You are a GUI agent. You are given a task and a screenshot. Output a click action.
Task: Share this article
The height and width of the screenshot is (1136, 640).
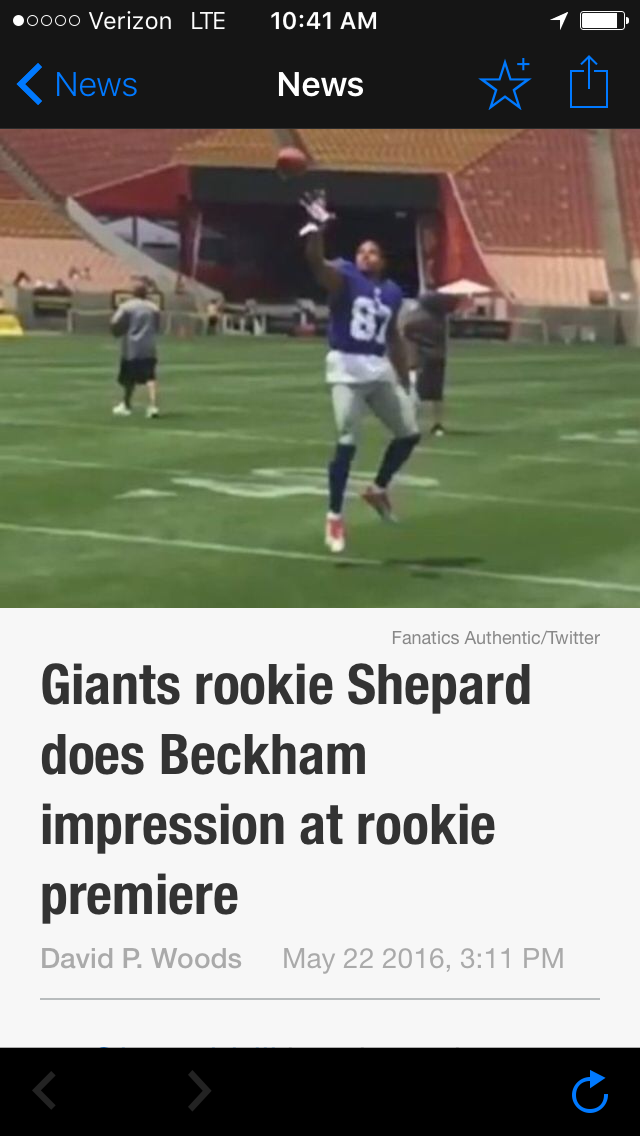click(x=589, y=83)
